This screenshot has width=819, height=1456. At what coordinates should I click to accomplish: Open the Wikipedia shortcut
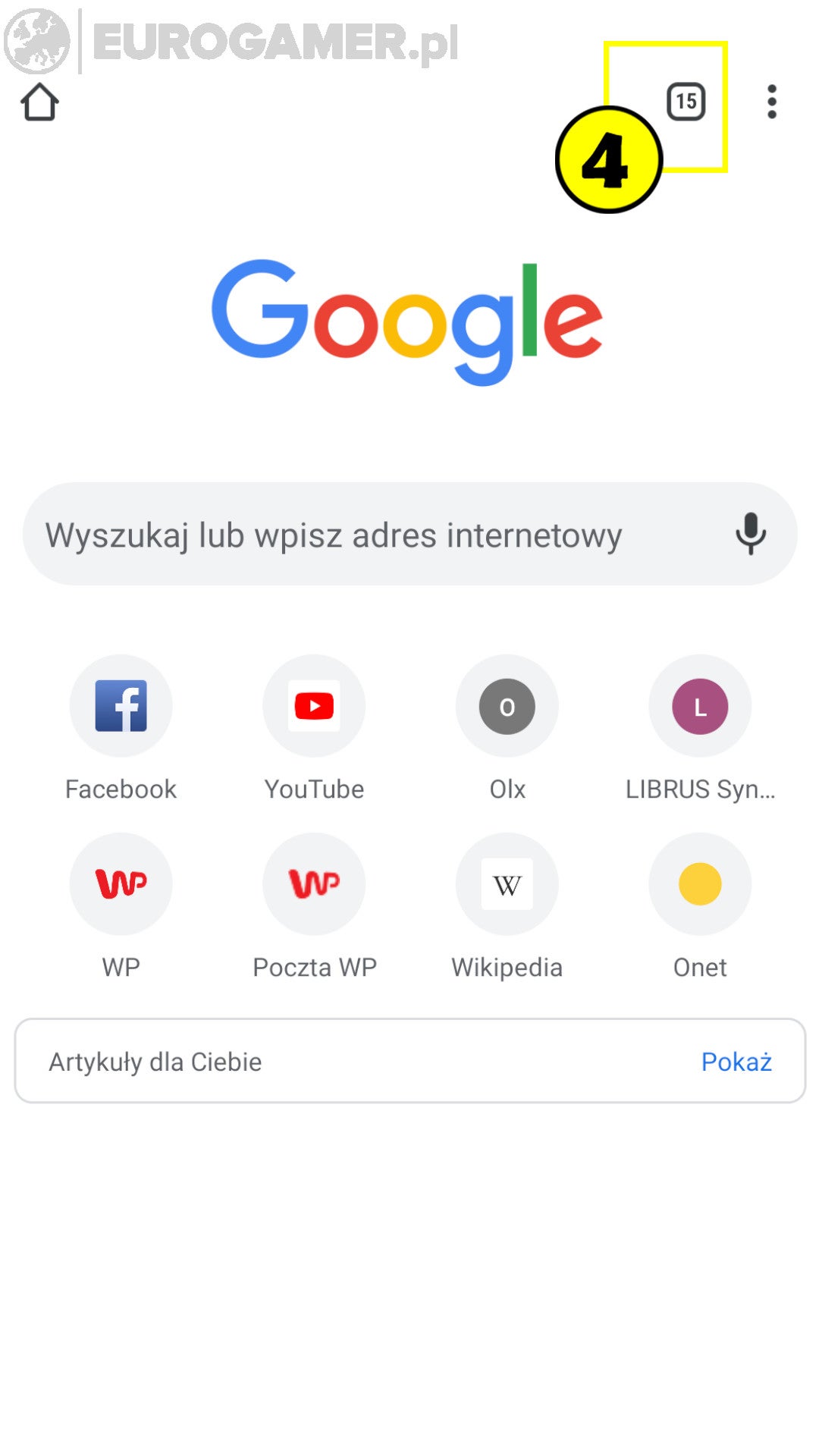(507, 884)
